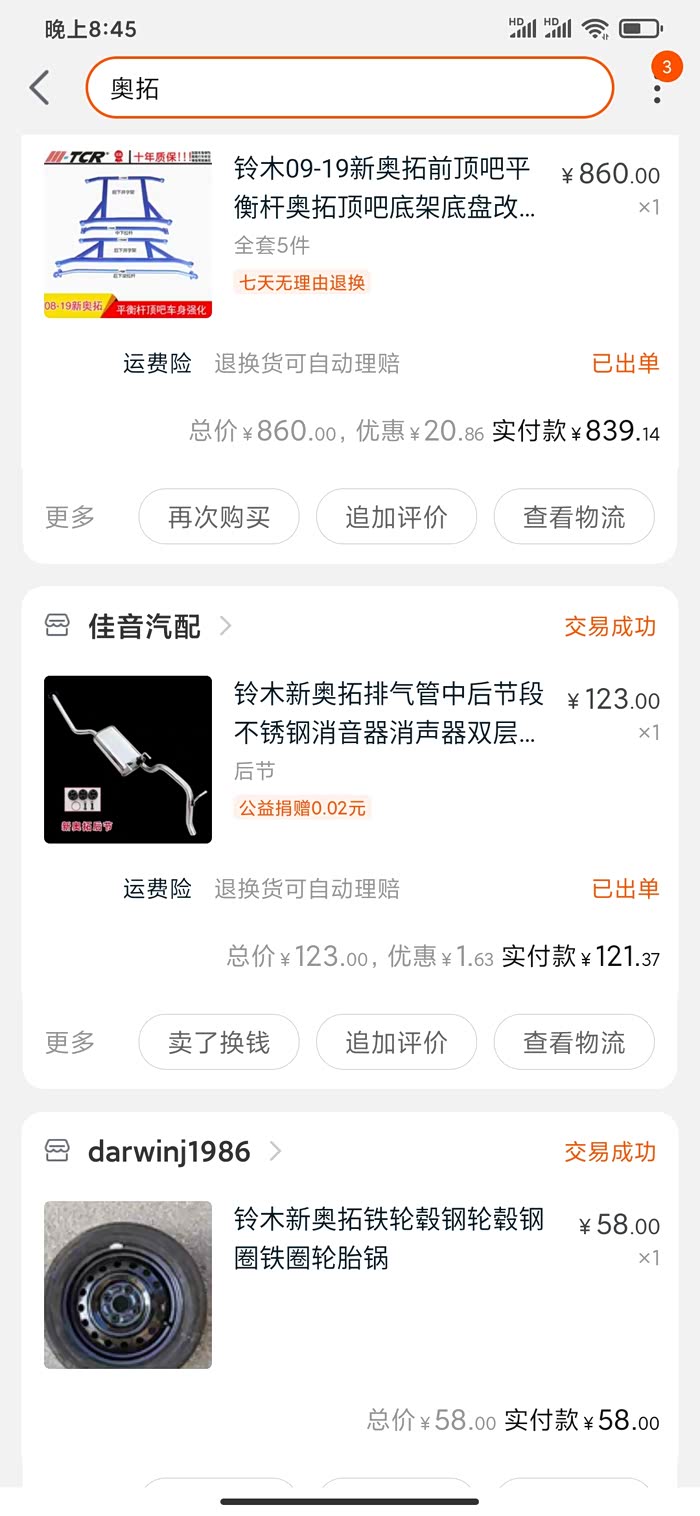The height and width of the screenshot is (1516, 700).
Task: Tap 更多 under the ¥839.14 order
Action: point(70,517)
